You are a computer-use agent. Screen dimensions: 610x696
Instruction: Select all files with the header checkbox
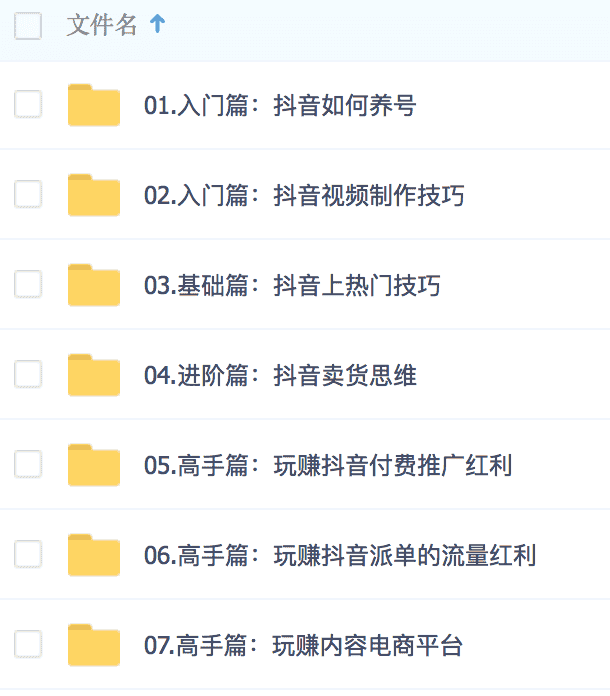click(28, 26)
